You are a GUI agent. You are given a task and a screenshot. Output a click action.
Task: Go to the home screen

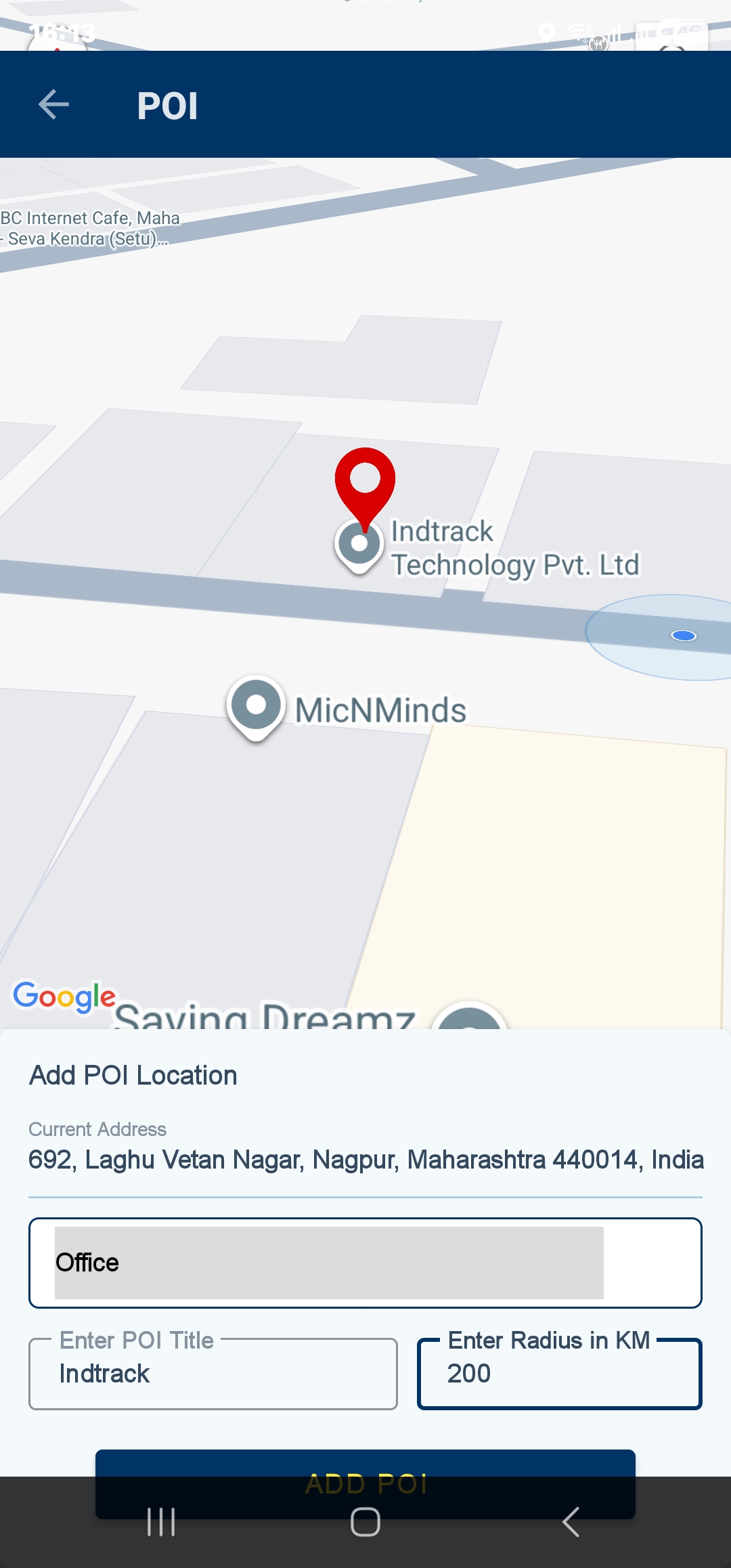click(x=365, y=1522)
